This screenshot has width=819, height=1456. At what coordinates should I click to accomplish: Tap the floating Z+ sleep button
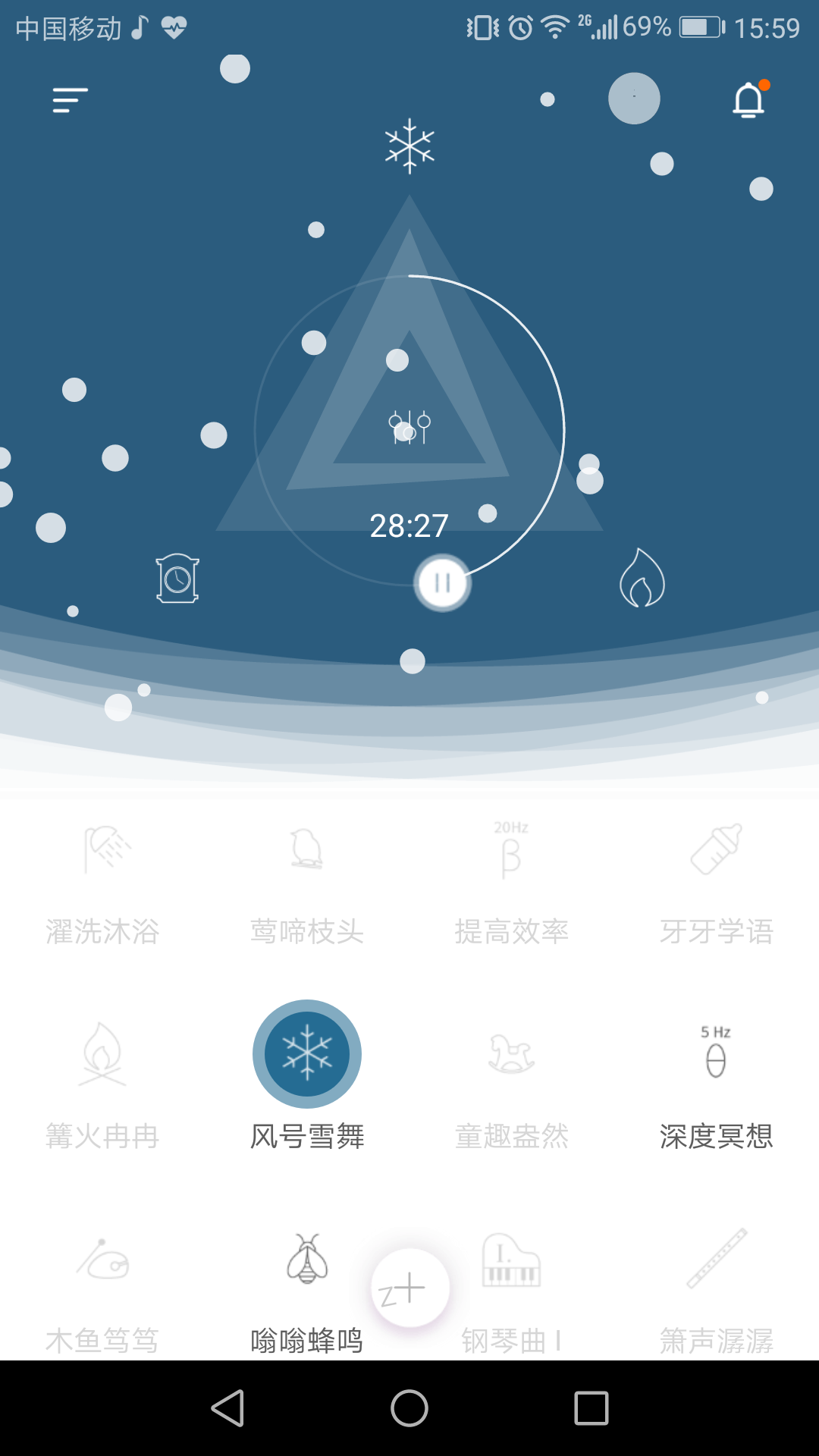pos(410,1288)
